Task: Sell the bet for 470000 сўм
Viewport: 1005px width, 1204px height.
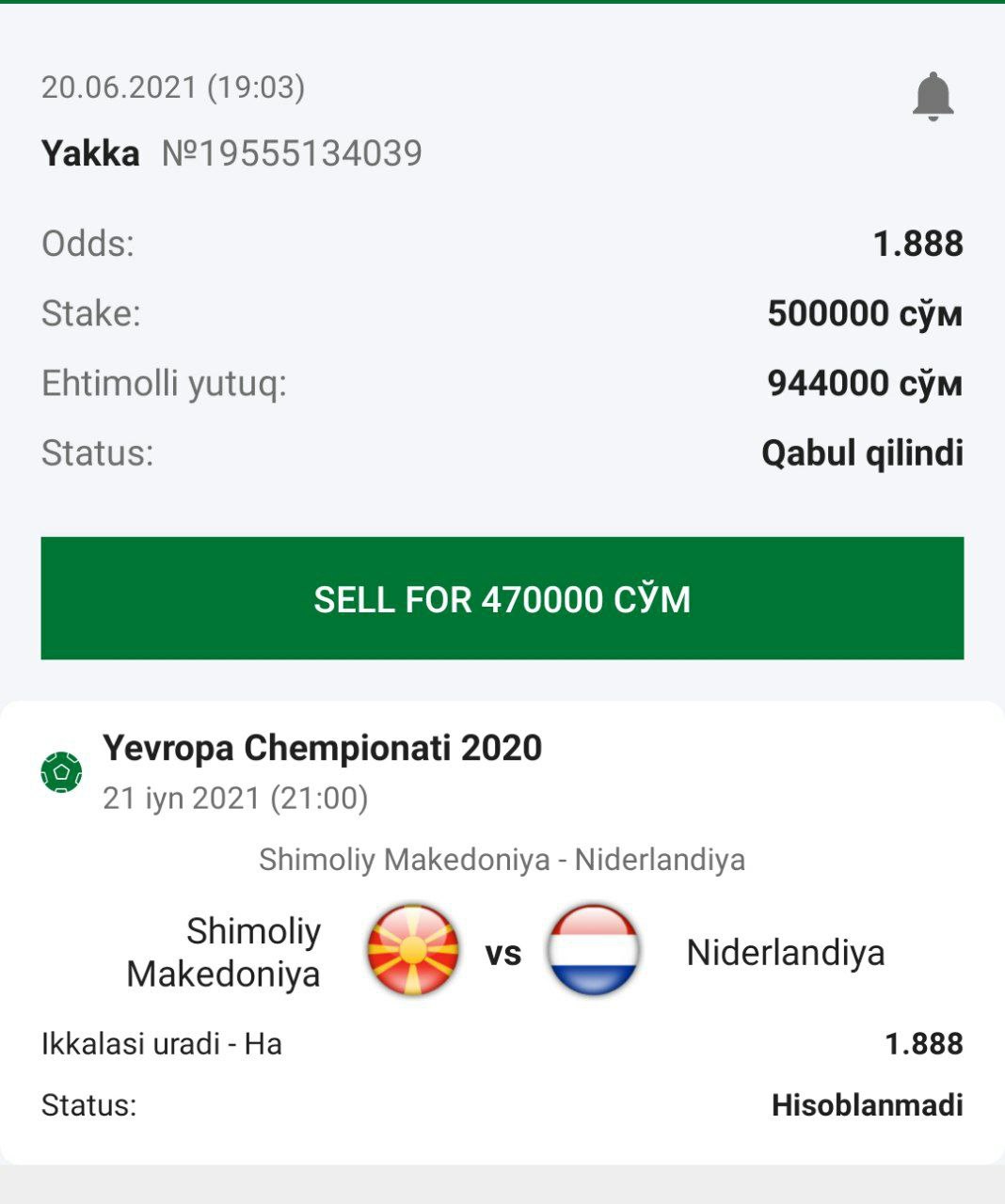Action: coord(502,598)
